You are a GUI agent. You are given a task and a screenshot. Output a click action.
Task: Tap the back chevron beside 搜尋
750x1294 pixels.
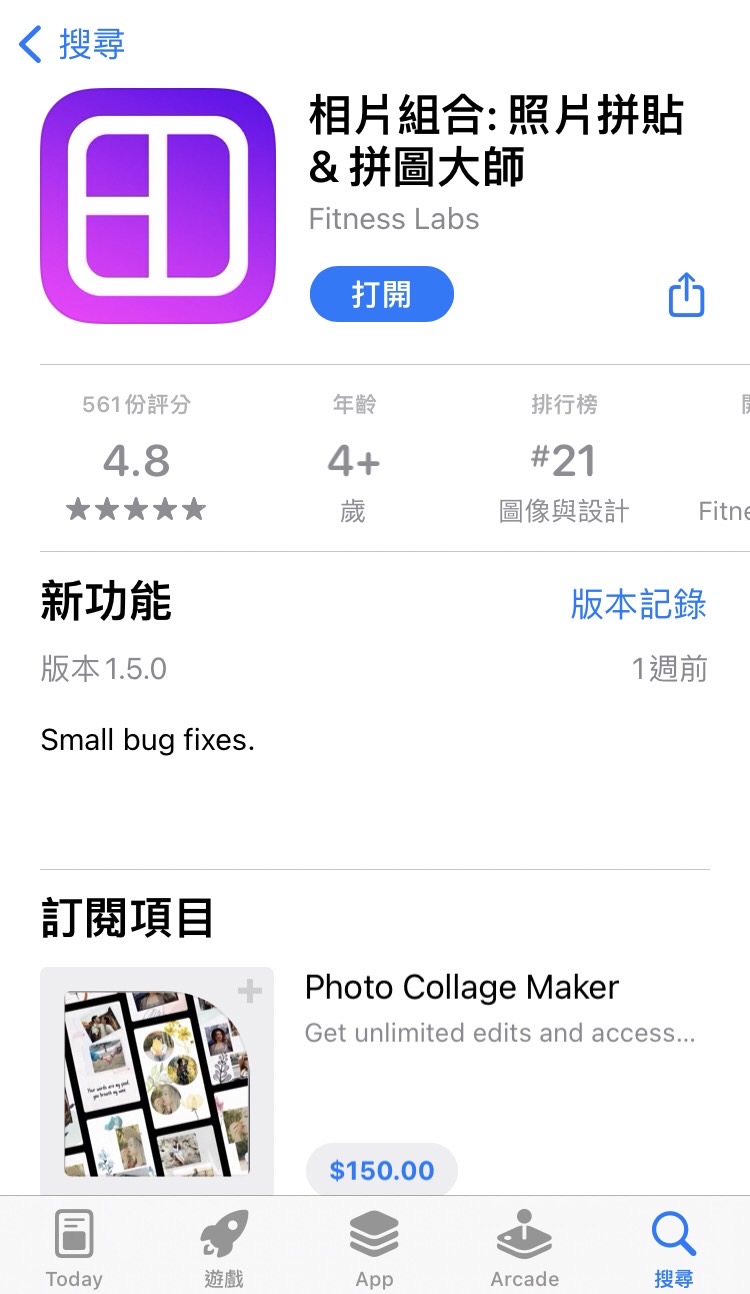[x=27, y=44]
